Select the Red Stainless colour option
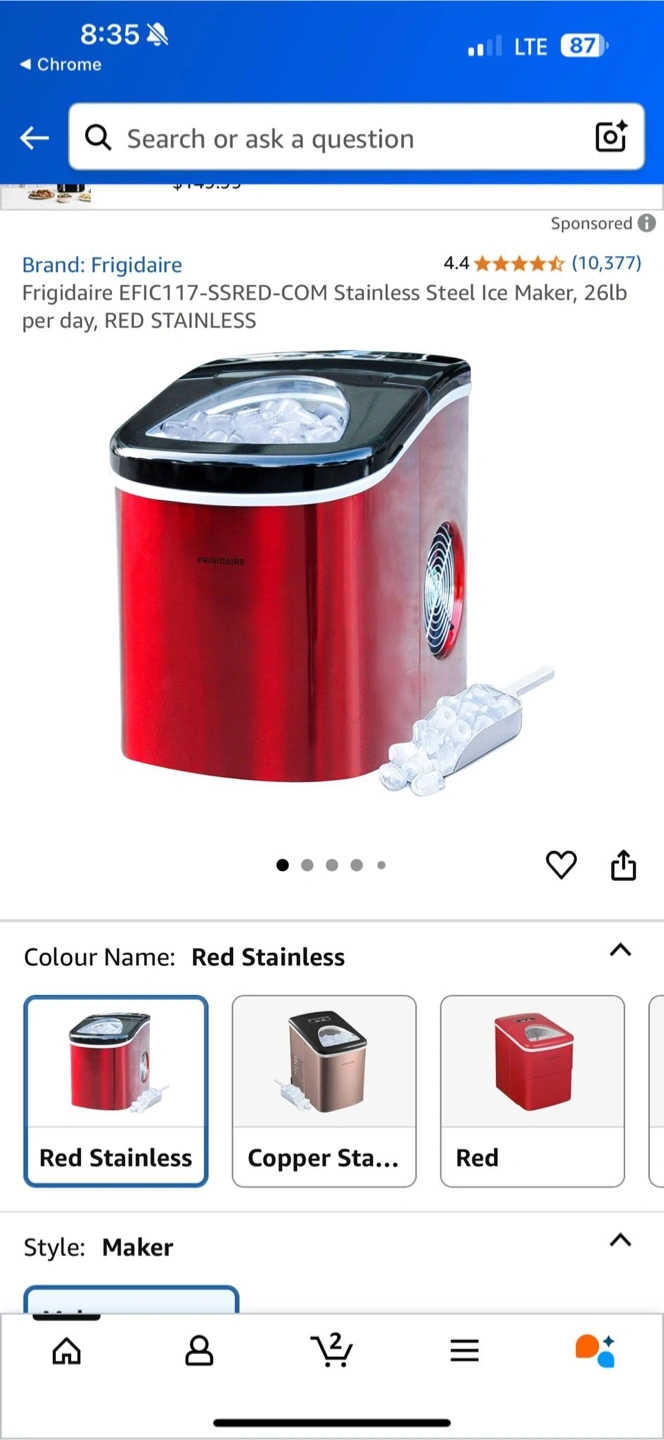 click(116, 1091)
